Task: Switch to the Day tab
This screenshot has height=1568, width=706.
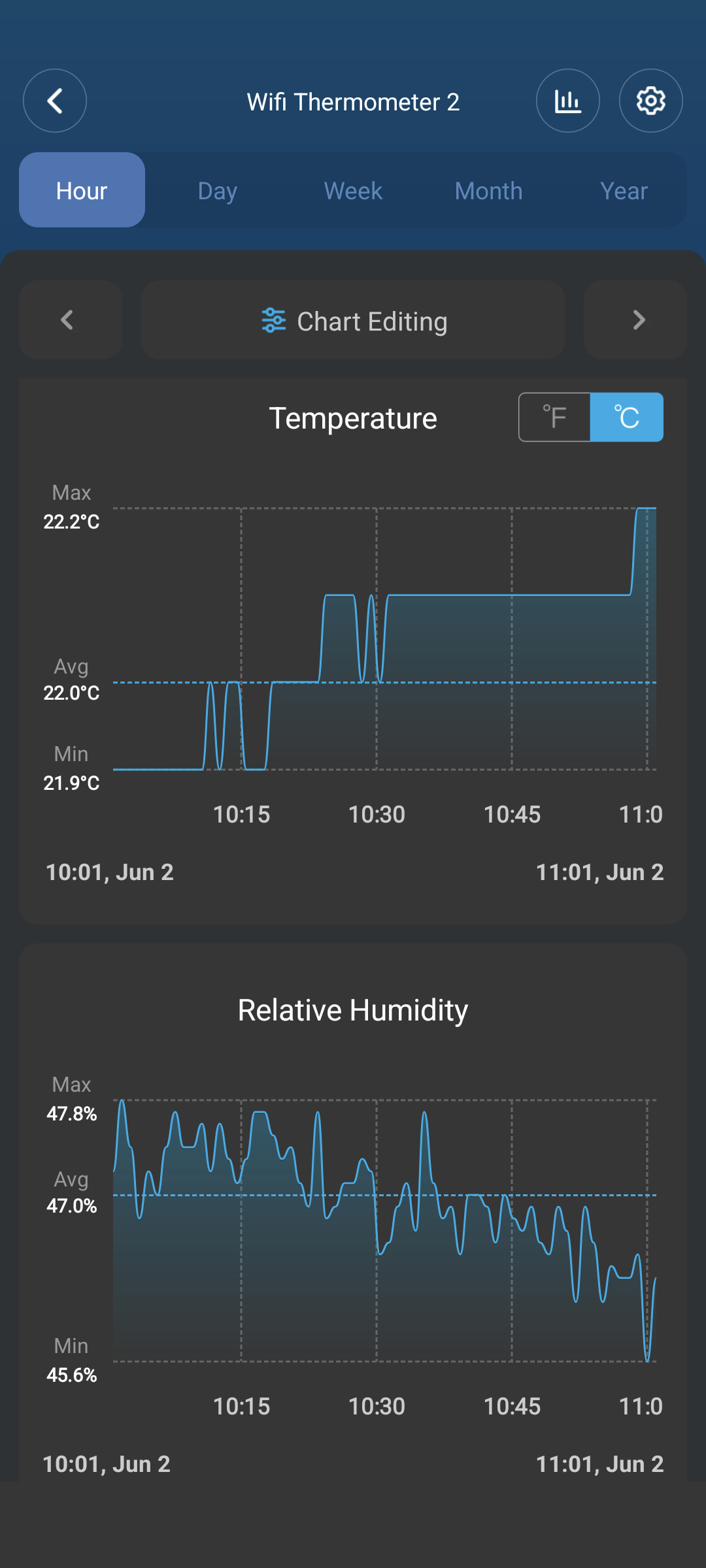Action: point(217,191)
